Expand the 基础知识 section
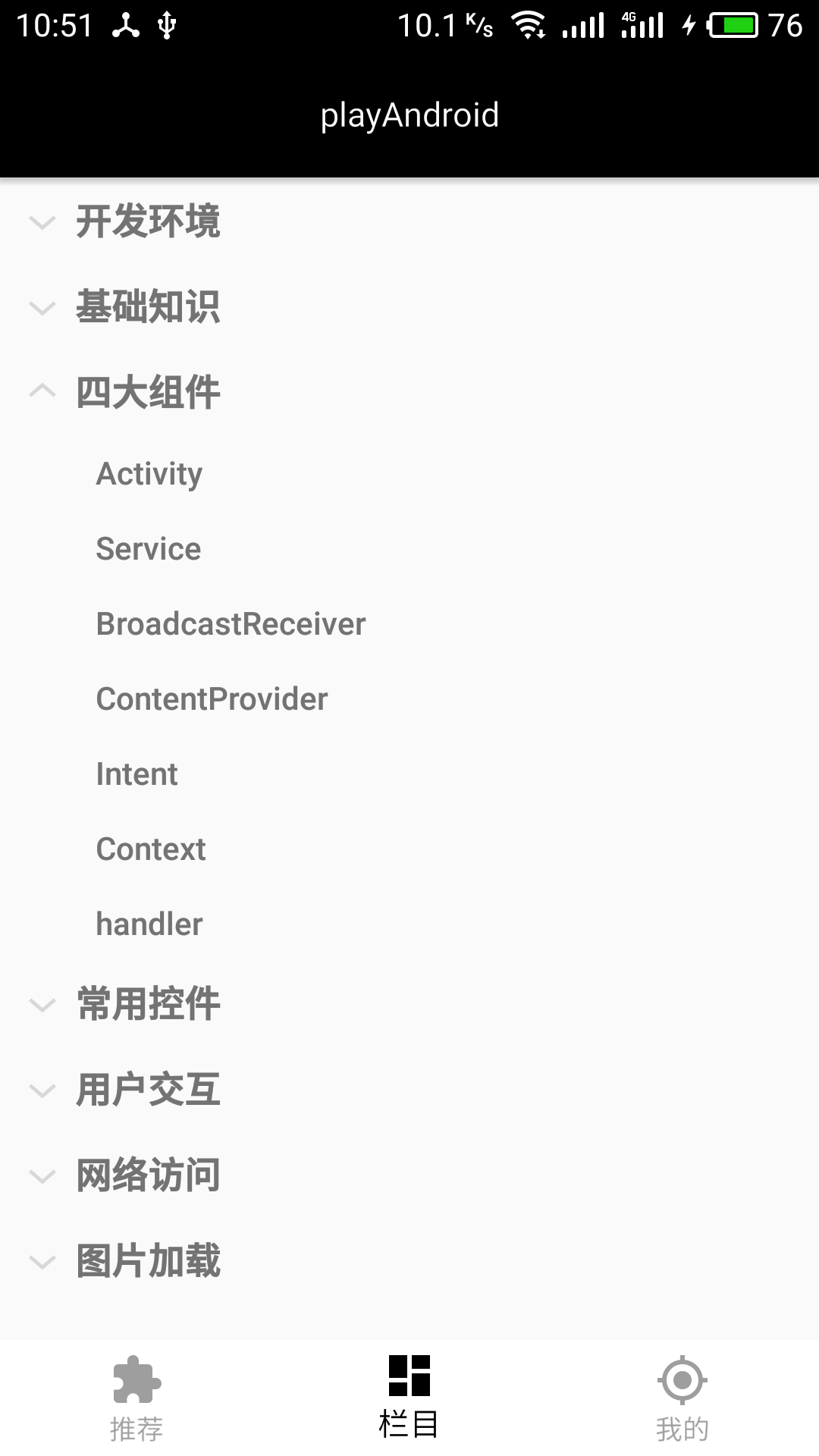The image size is (819, 1456). pos(409,308)
